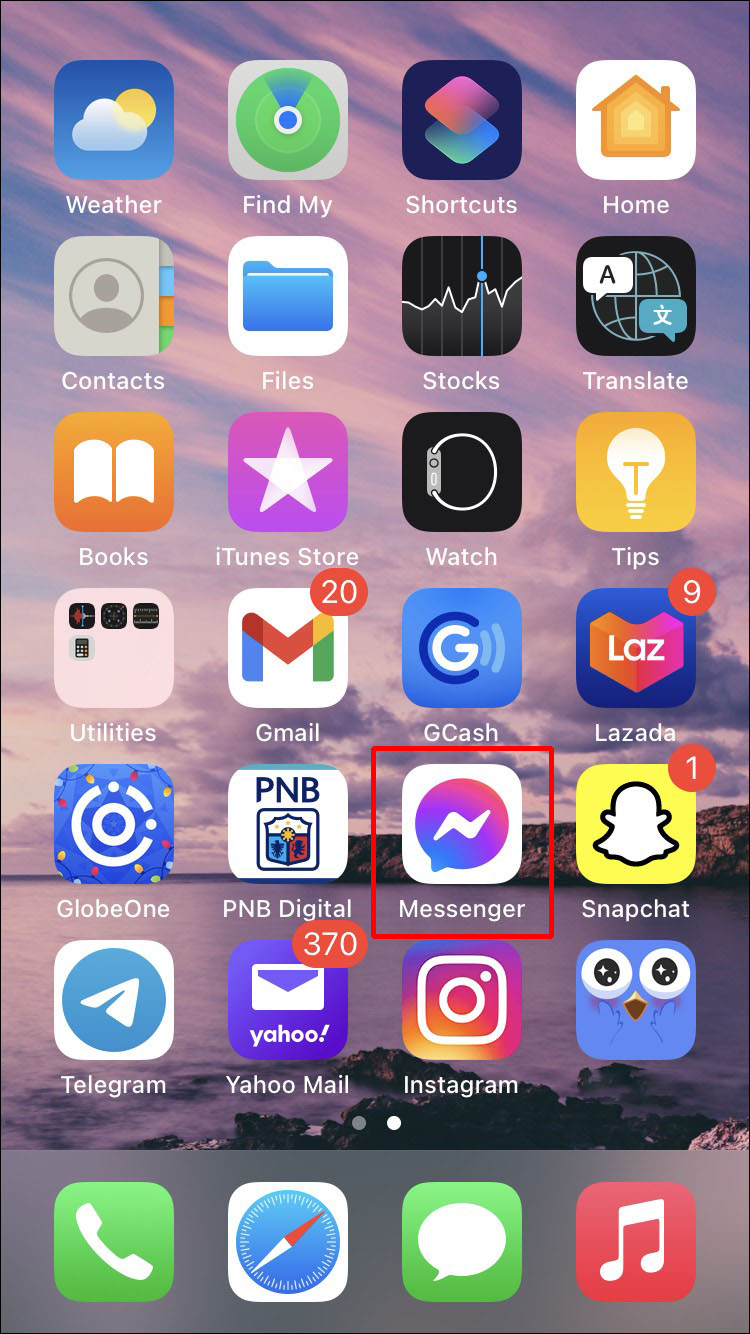Open Instagram
This screenshot has height=1334, width=750.
click(461, 1000)
